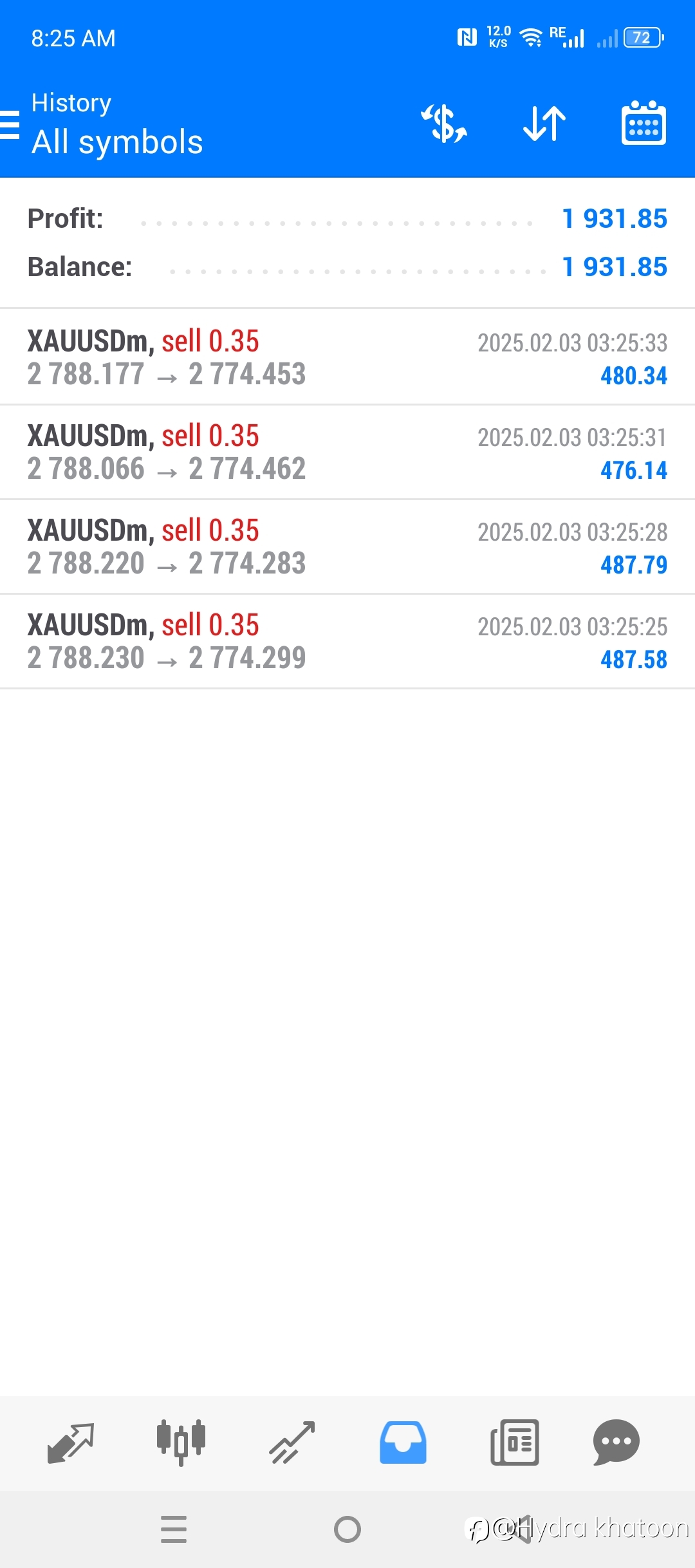Tap the currency symbol filter icon
Image resolution: width=695 pixels, height=1568 pixels.
coord(444,123)
